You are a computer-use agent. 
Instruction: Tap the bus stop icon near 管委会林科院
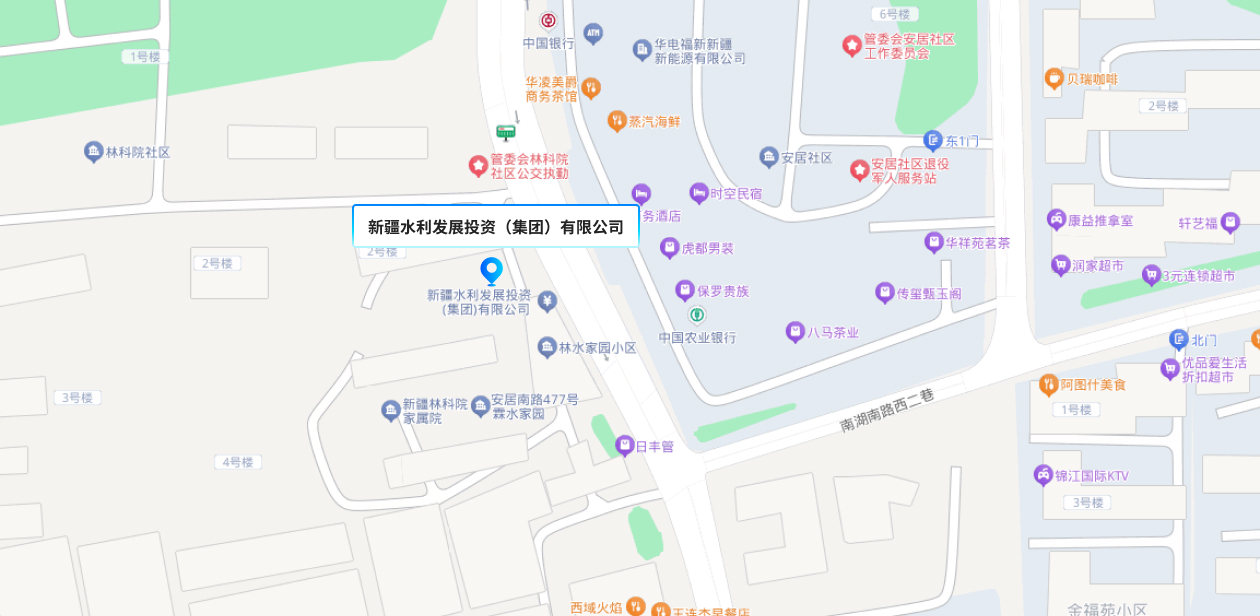tap(506, 132)
